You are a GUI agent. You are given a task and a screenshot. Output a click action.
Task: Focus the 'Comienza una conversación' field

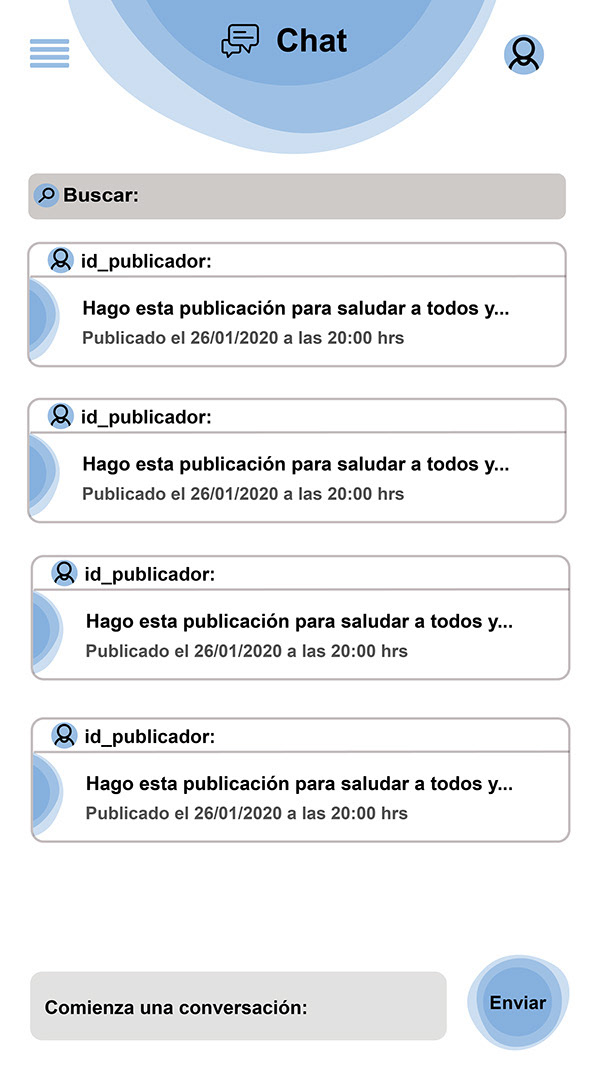238,1006
